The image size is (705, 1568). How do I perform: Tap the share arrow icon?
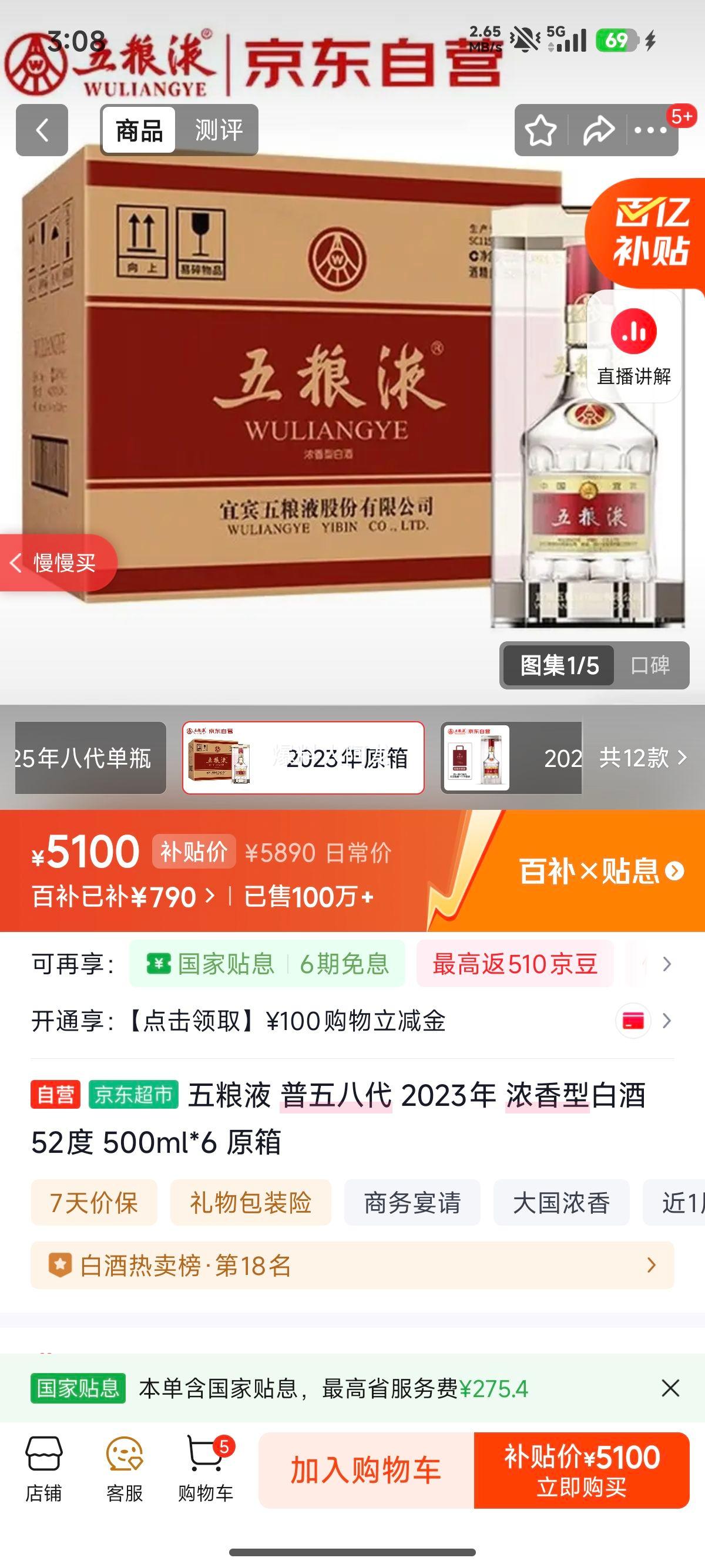tap(599, 129)
